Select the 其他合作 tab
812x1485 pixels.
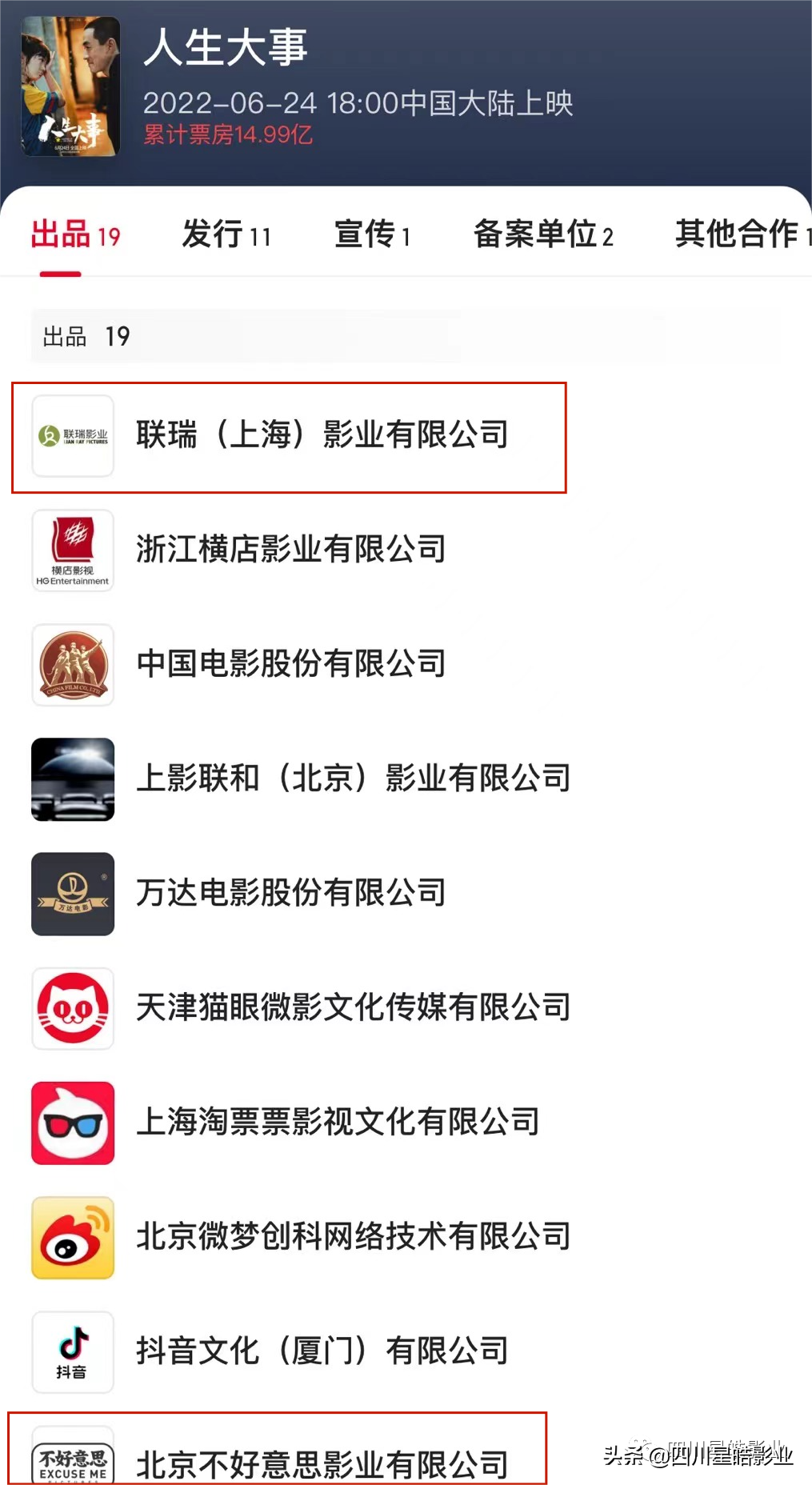741,235
